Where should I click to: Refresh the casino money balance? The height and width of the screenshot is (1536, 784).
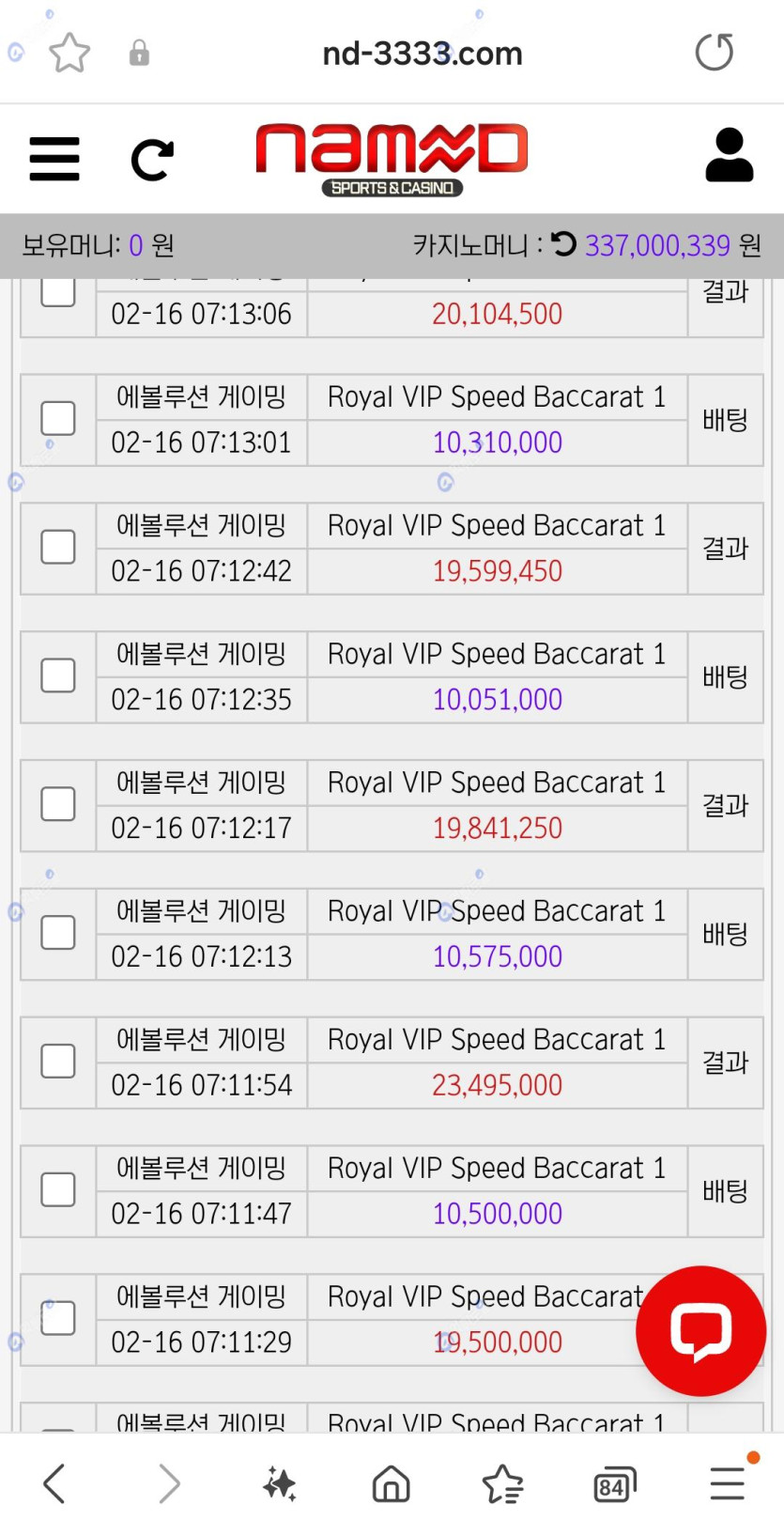563,244
